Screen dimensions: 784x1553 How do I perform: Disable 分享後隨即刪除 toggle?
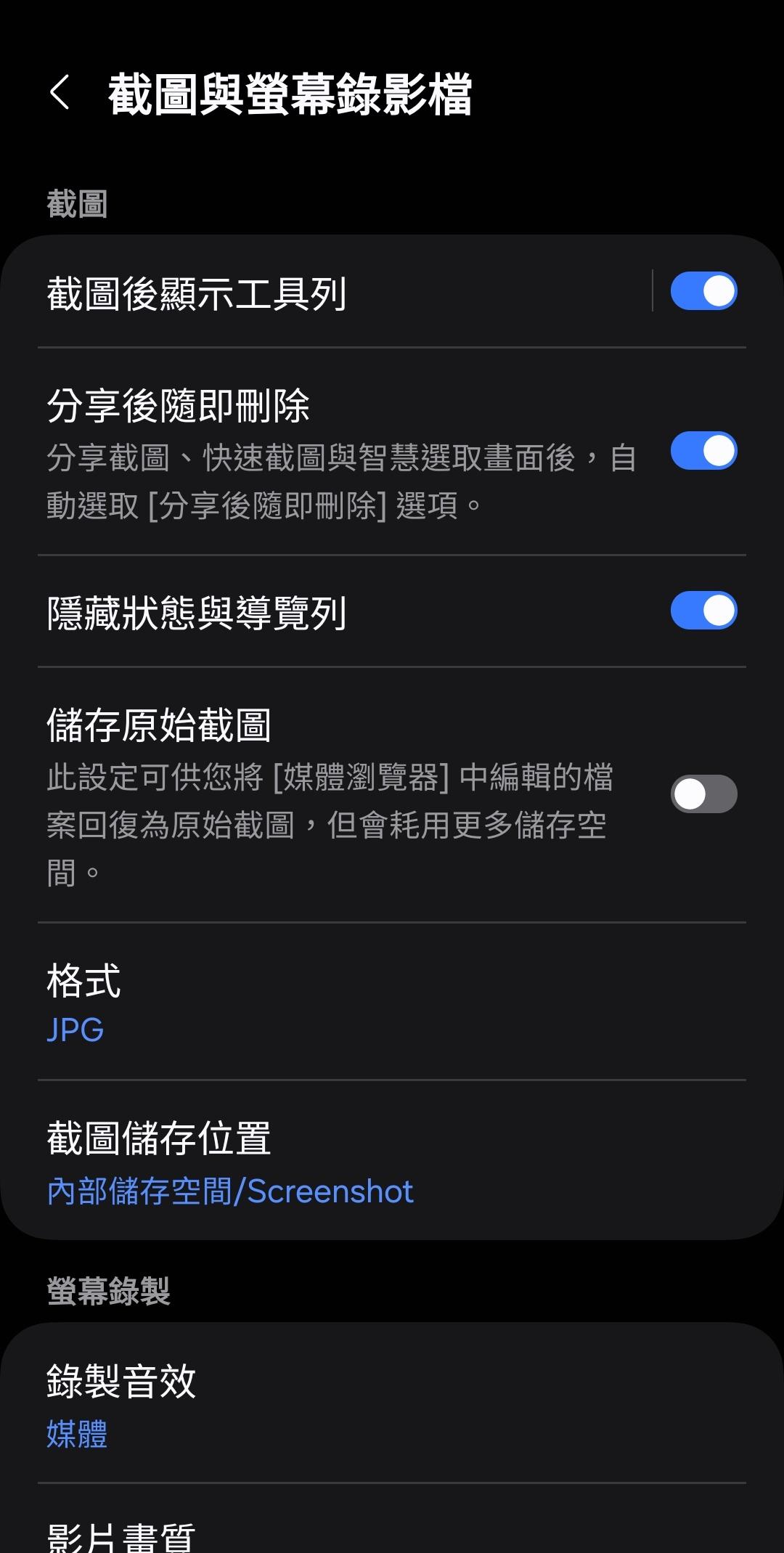pyautogui.click(x=703, y=451)
